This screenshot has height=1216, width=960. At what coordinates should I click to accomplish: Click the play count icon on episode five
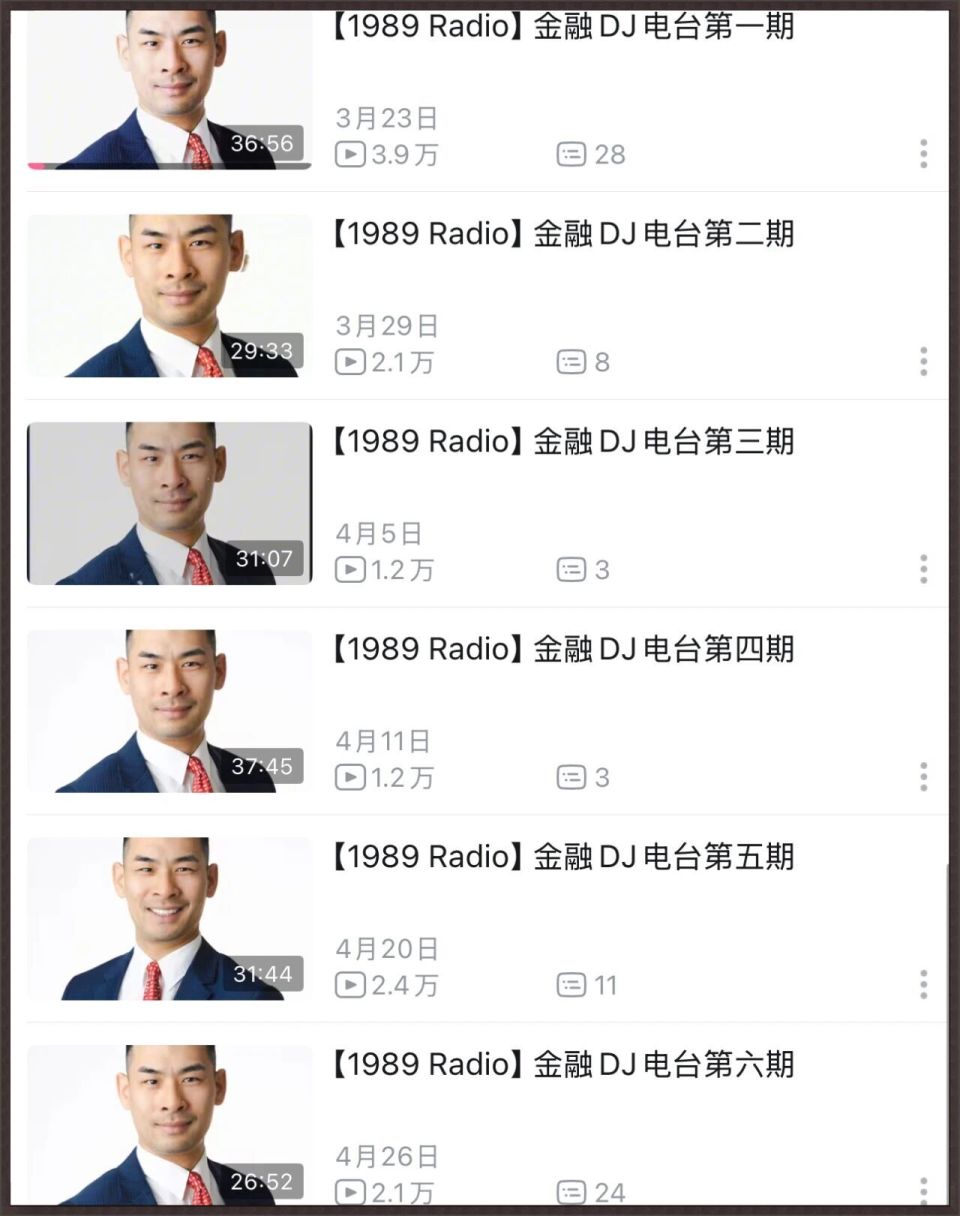point(349,985)
